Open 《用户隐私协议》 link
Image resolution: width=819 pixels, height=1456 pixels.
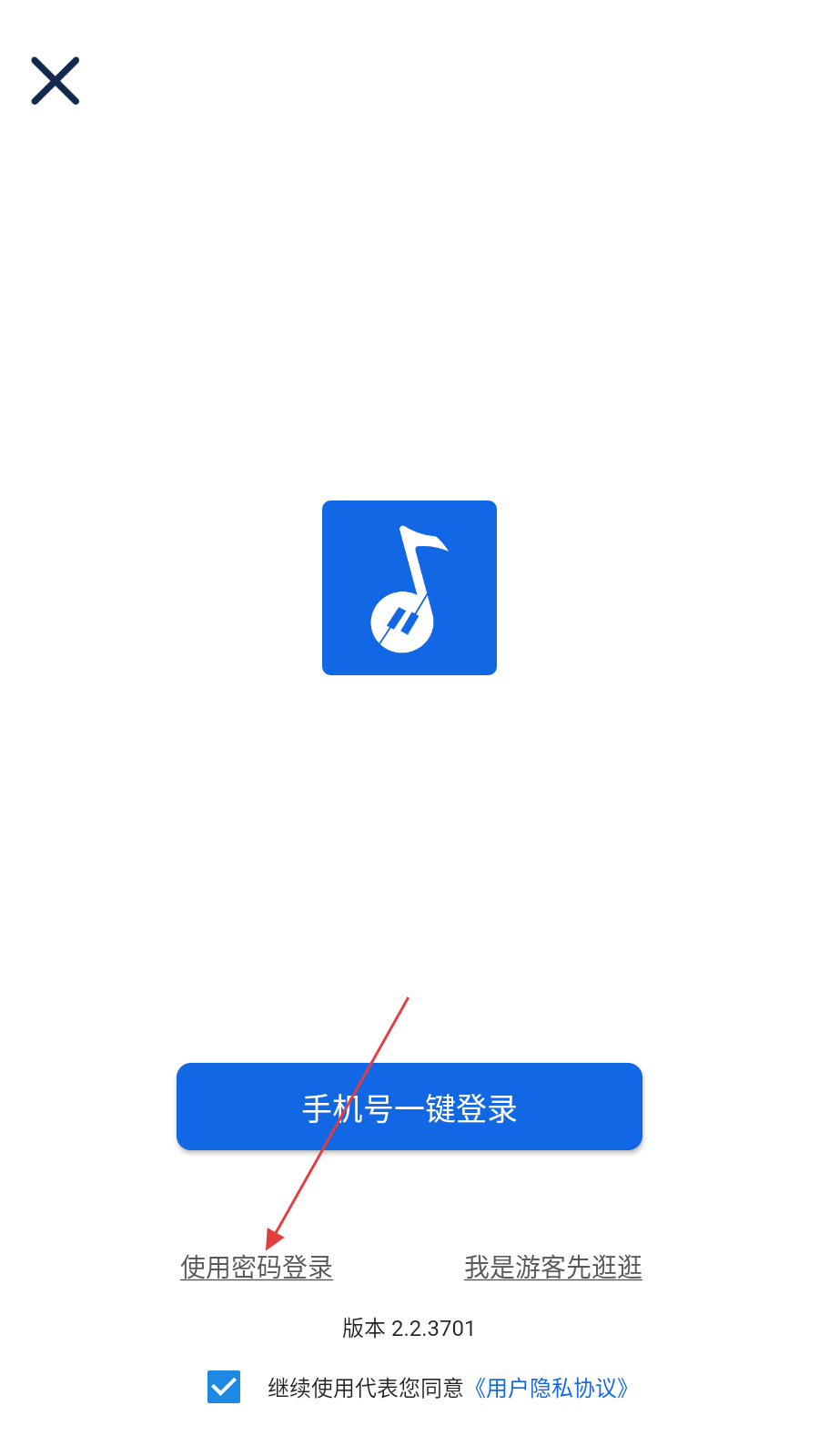click(x=551, y=1388)
